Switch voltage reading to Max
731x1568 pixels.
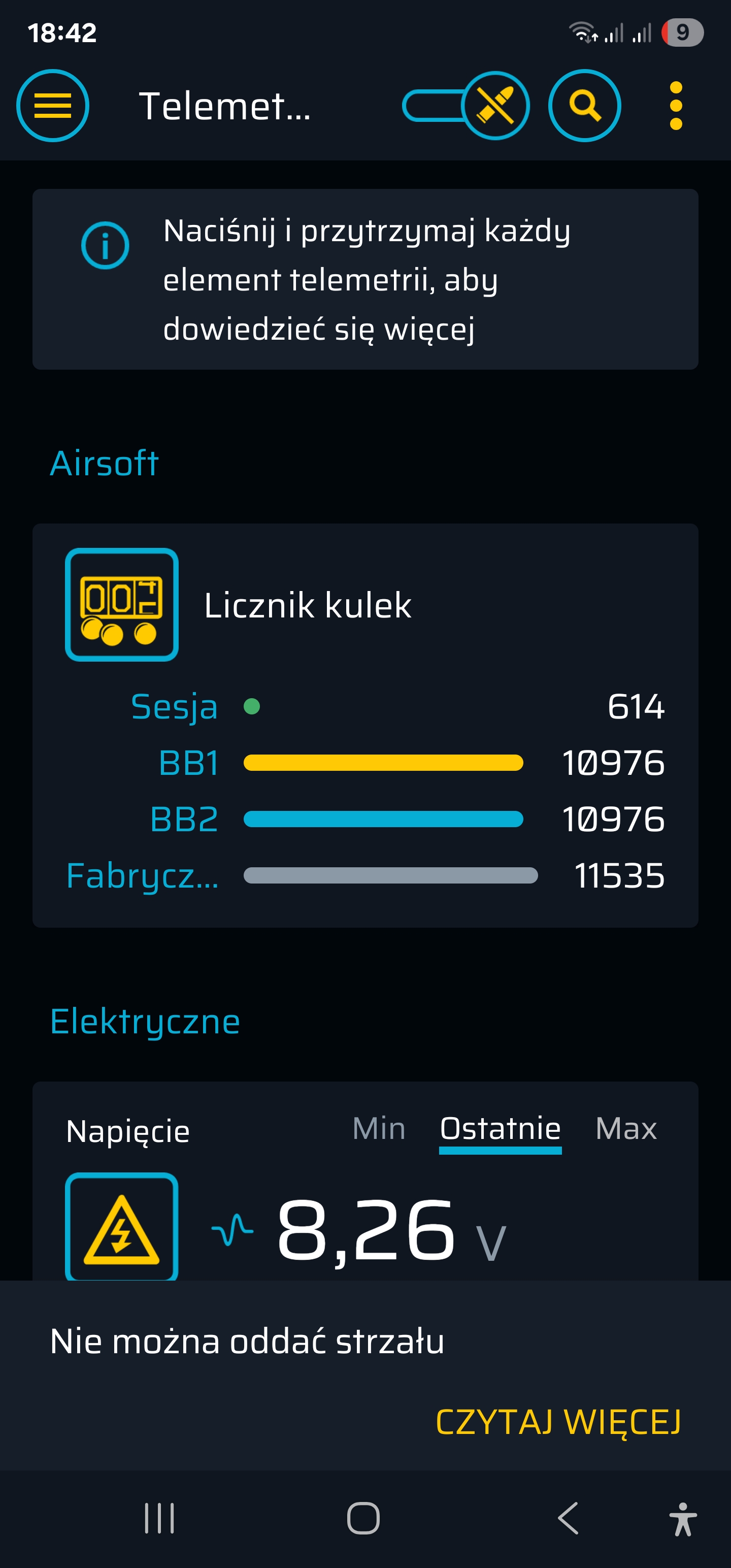pyautogui.click(x=626, y=1128)
